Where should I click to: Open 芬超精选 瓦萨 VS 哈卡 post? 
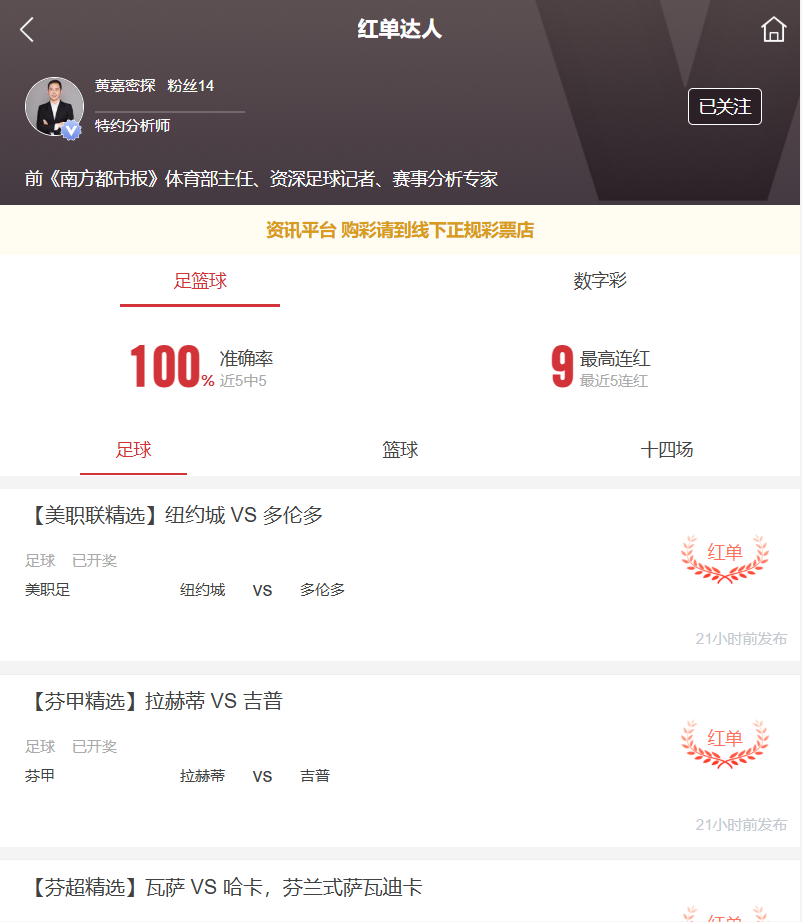[227, 888]
